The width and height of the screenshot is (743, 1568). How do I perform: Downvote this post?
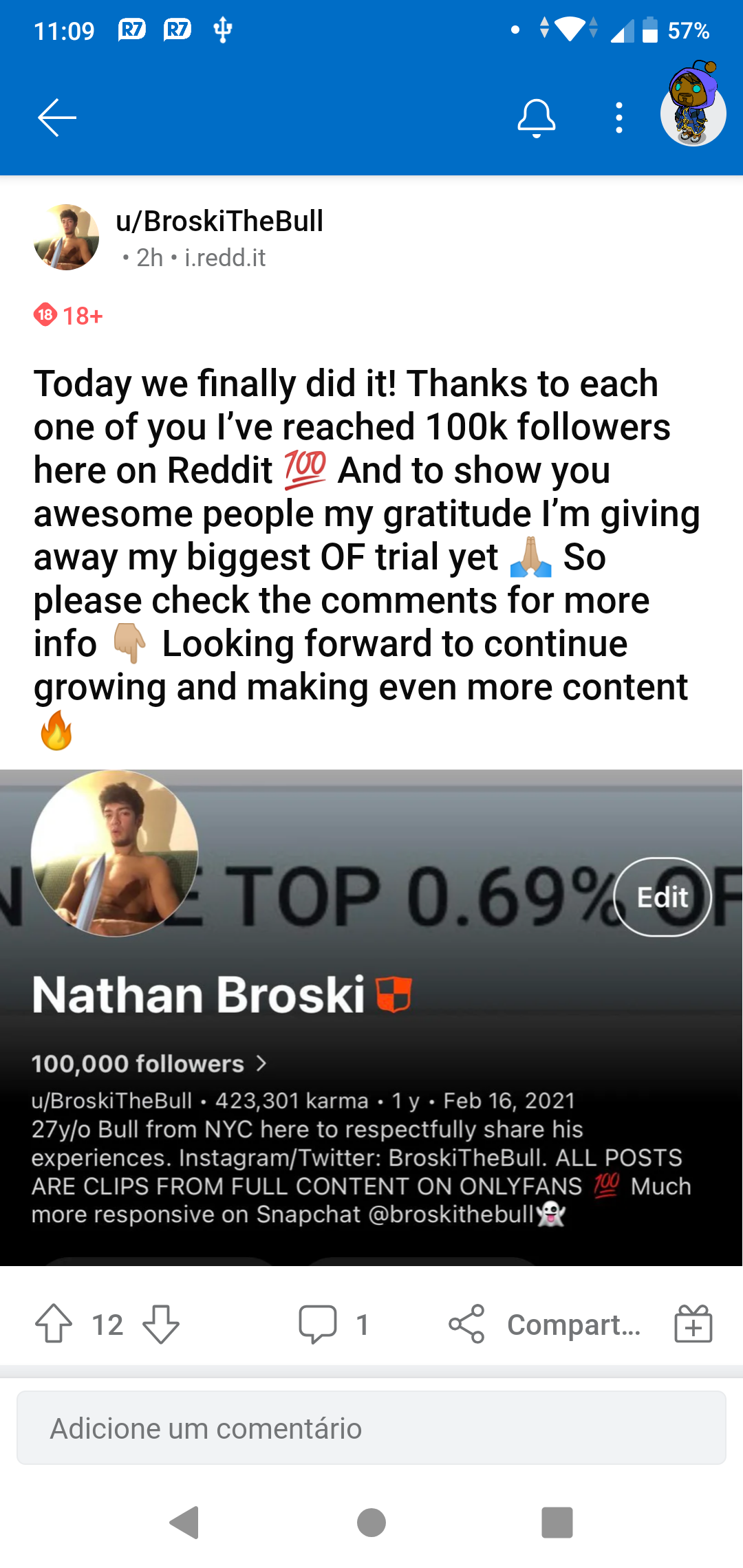tap(161, 1324)
